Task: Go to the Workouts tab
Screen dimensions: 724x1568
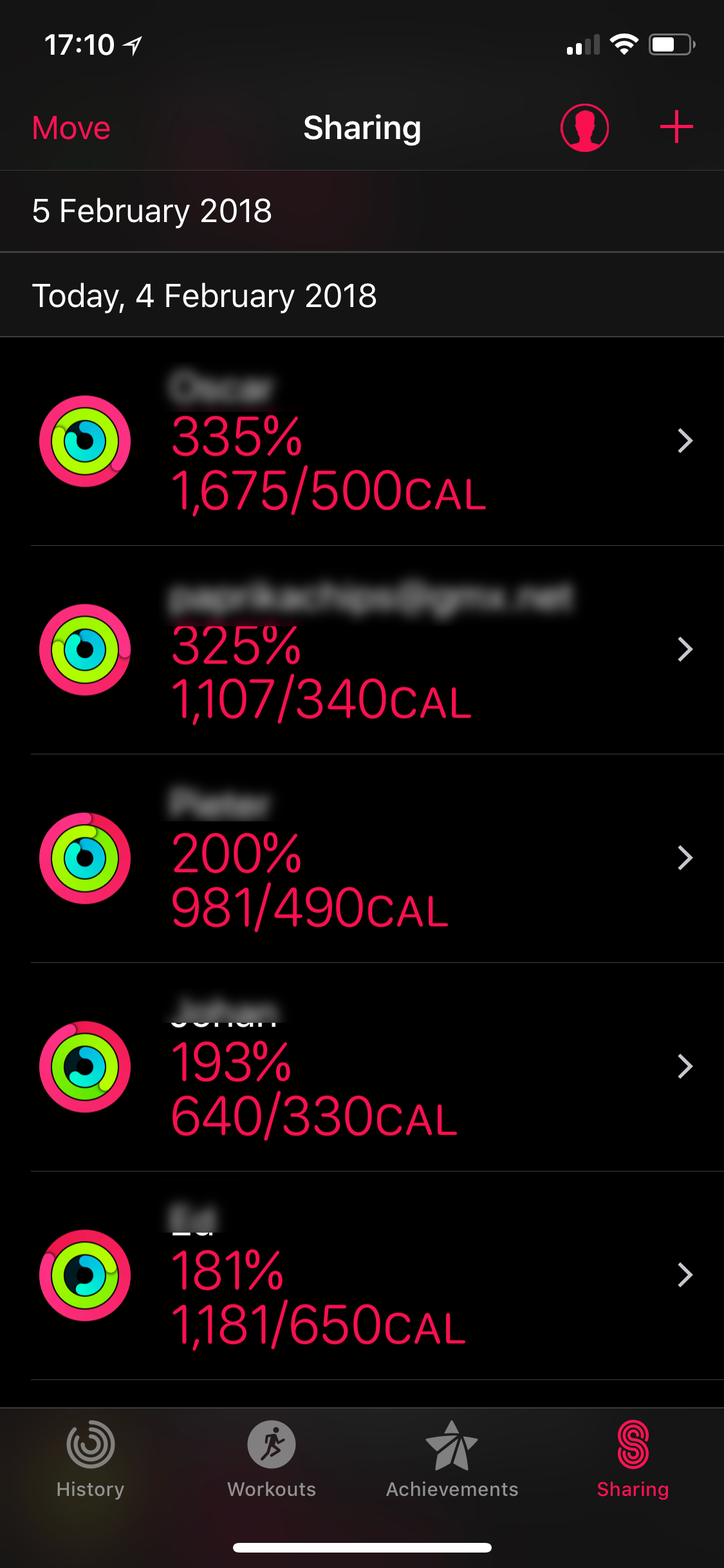Action: [272, 1460]
